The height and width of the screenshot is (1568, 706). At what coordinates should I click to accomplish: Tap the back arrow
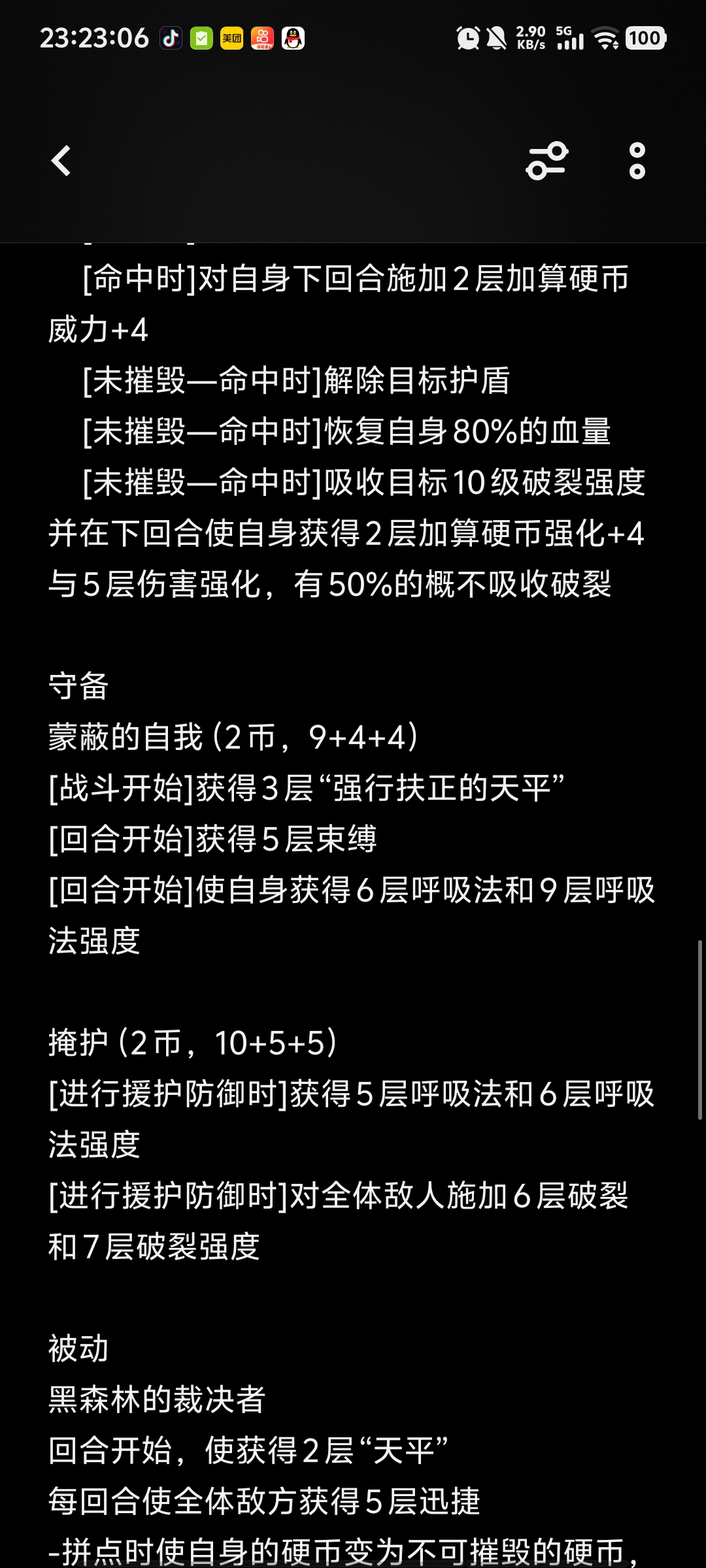click(61, 161)
